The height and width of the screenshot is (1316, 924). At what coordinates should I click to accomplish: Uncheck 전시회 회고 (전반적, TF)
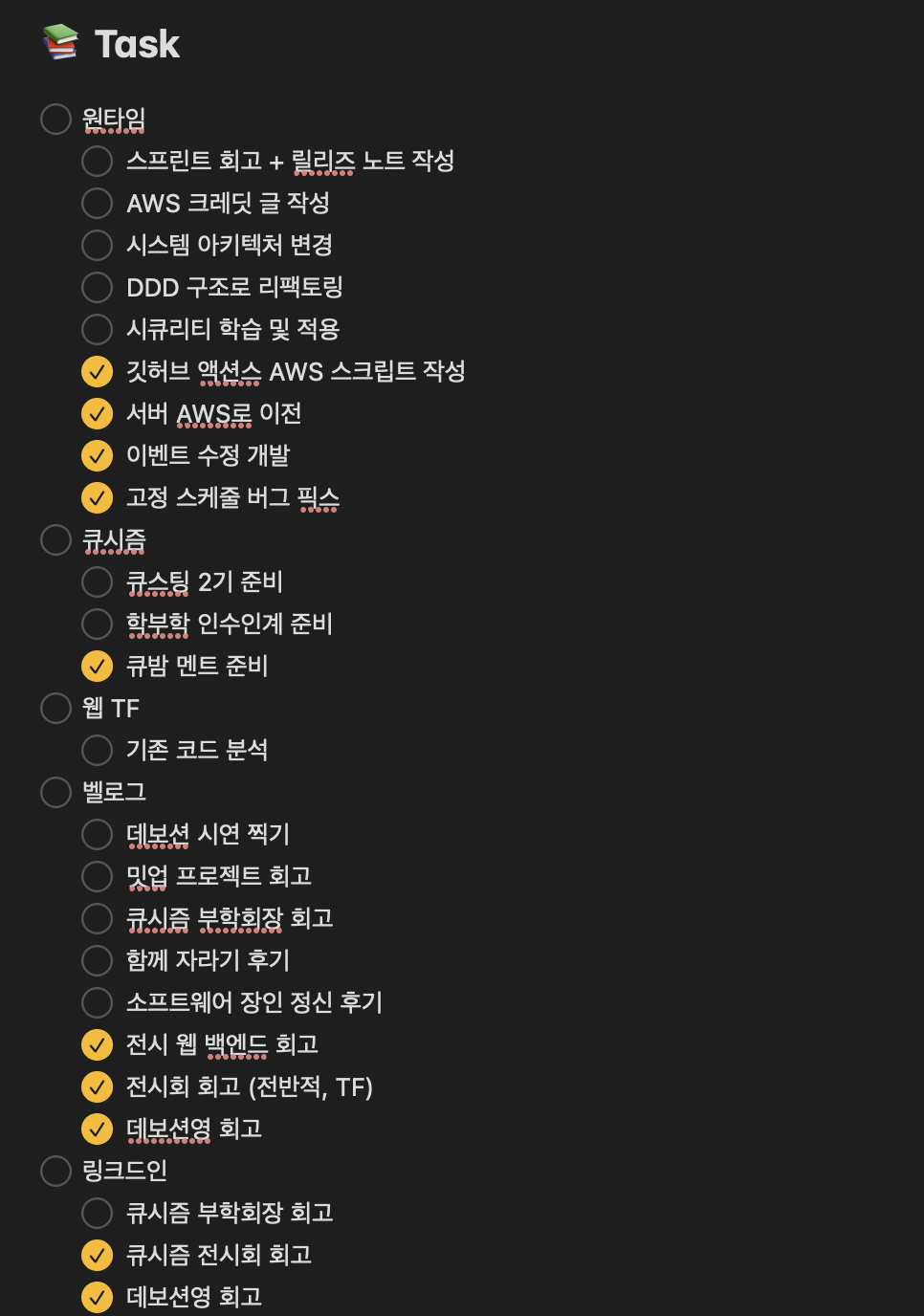[x=97, y=1086]
